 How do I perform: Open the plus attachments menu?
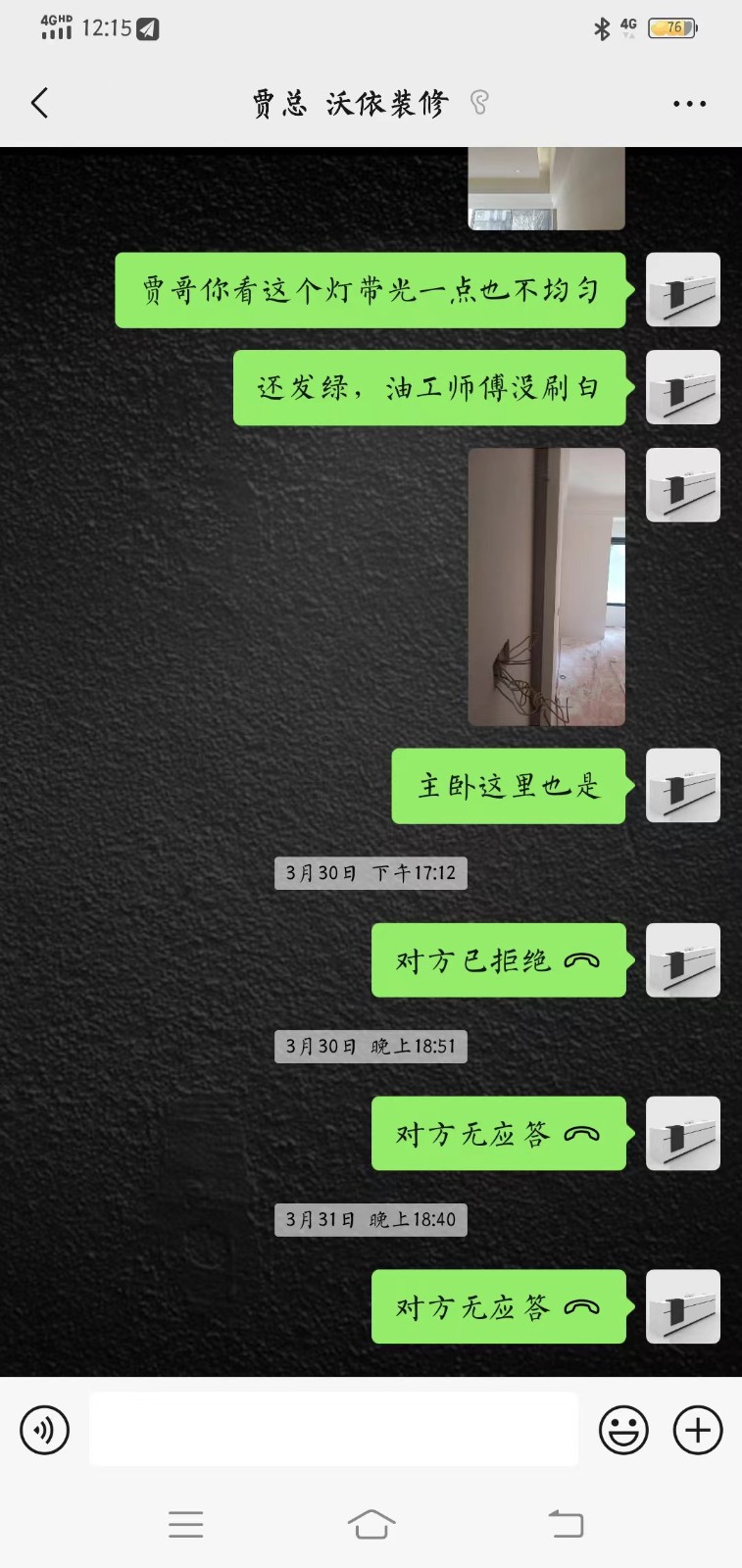coord(698,1430)
